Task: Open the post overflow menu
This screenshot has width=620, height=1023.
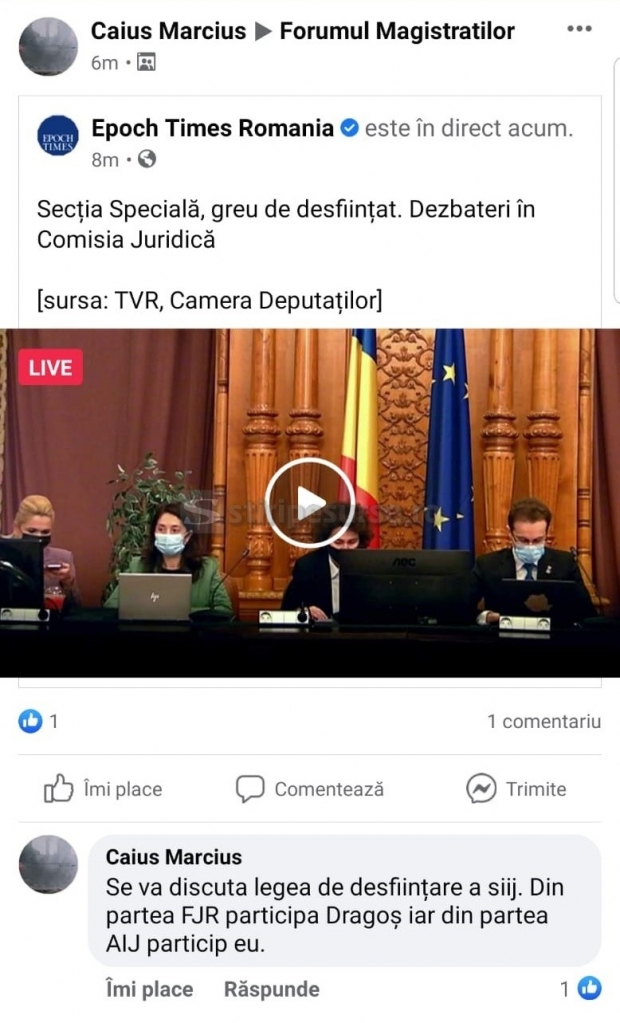Action: click(x=579, y=29)
